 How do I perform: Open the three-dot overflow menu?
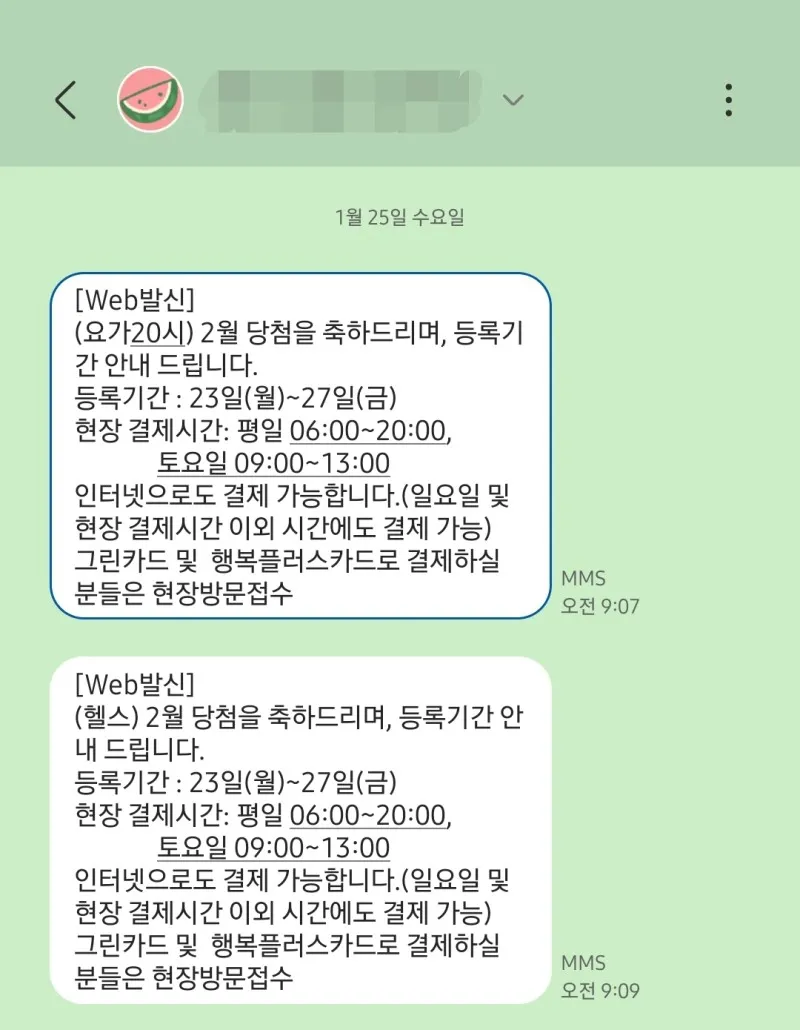pos(728,100)
